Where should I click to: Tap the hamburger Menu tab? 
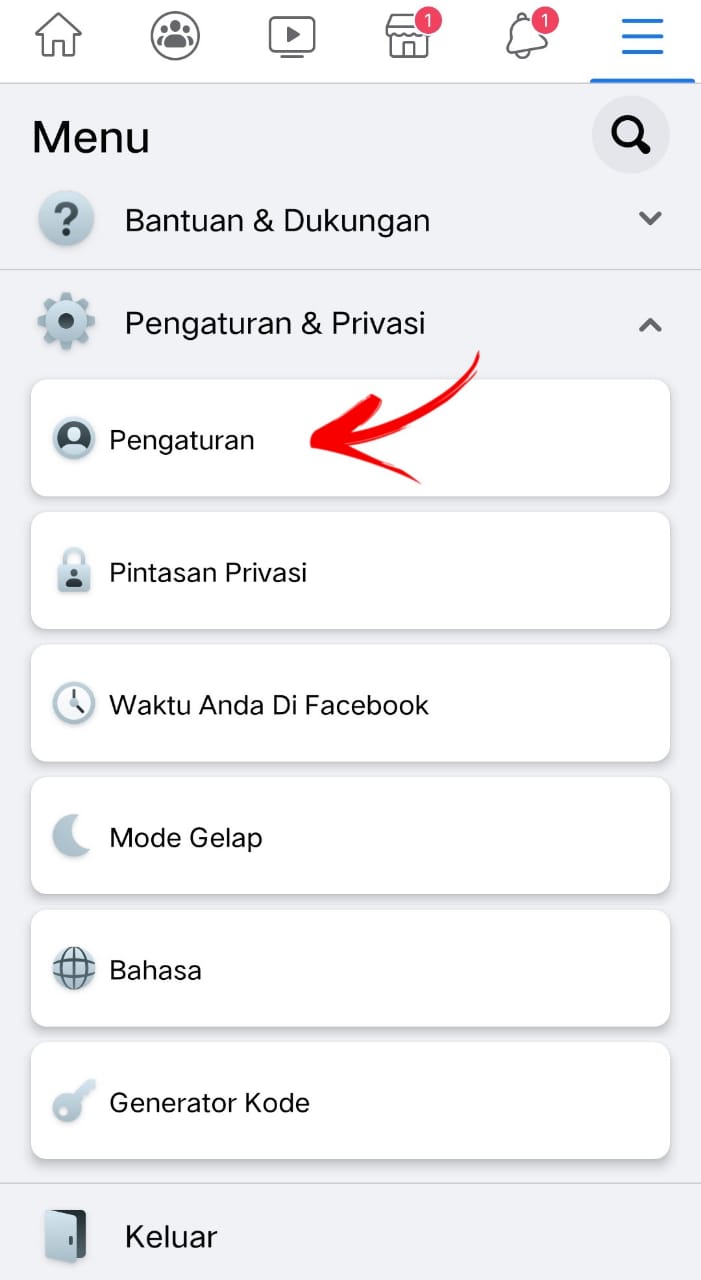tap(642, 37)
